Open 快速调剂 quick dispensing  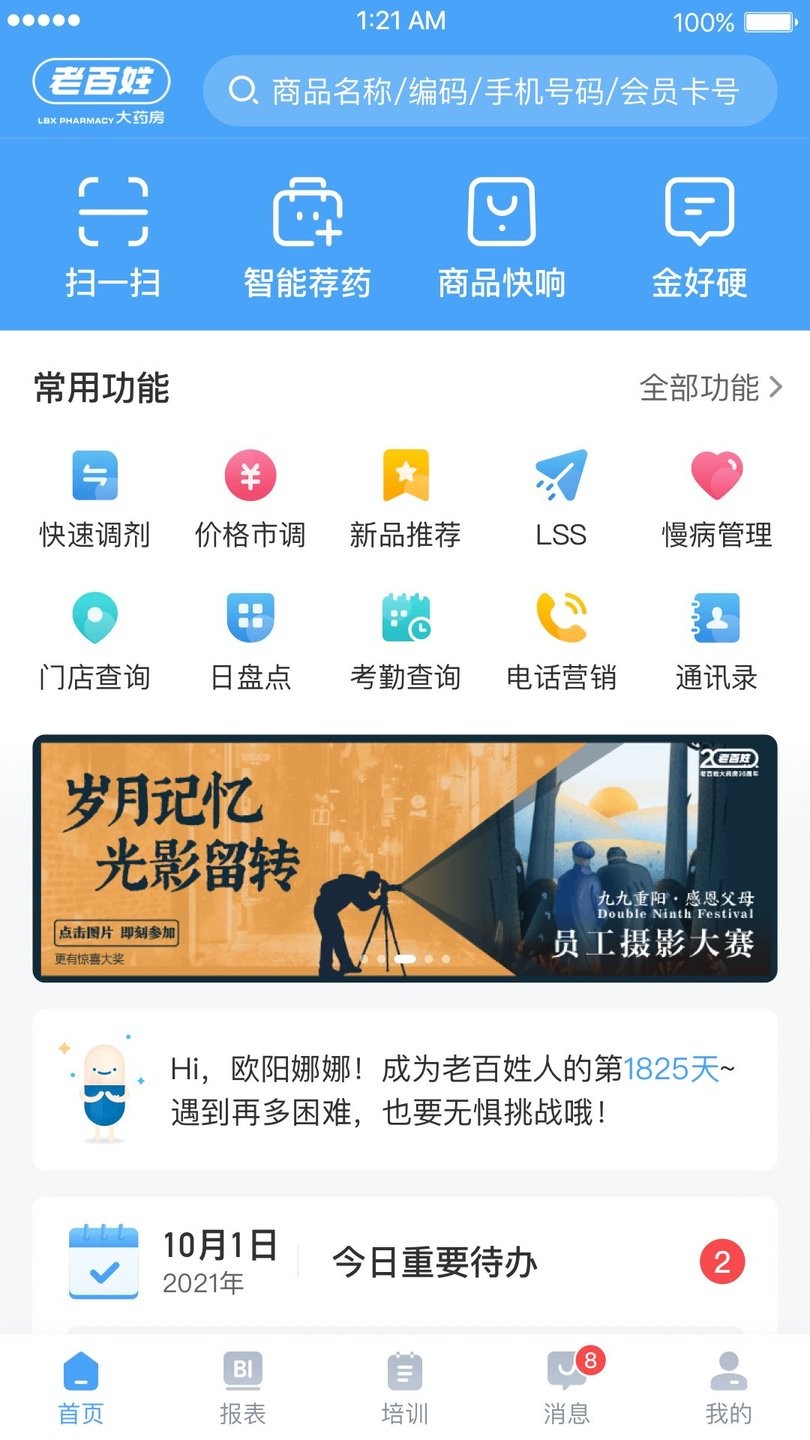95,495
